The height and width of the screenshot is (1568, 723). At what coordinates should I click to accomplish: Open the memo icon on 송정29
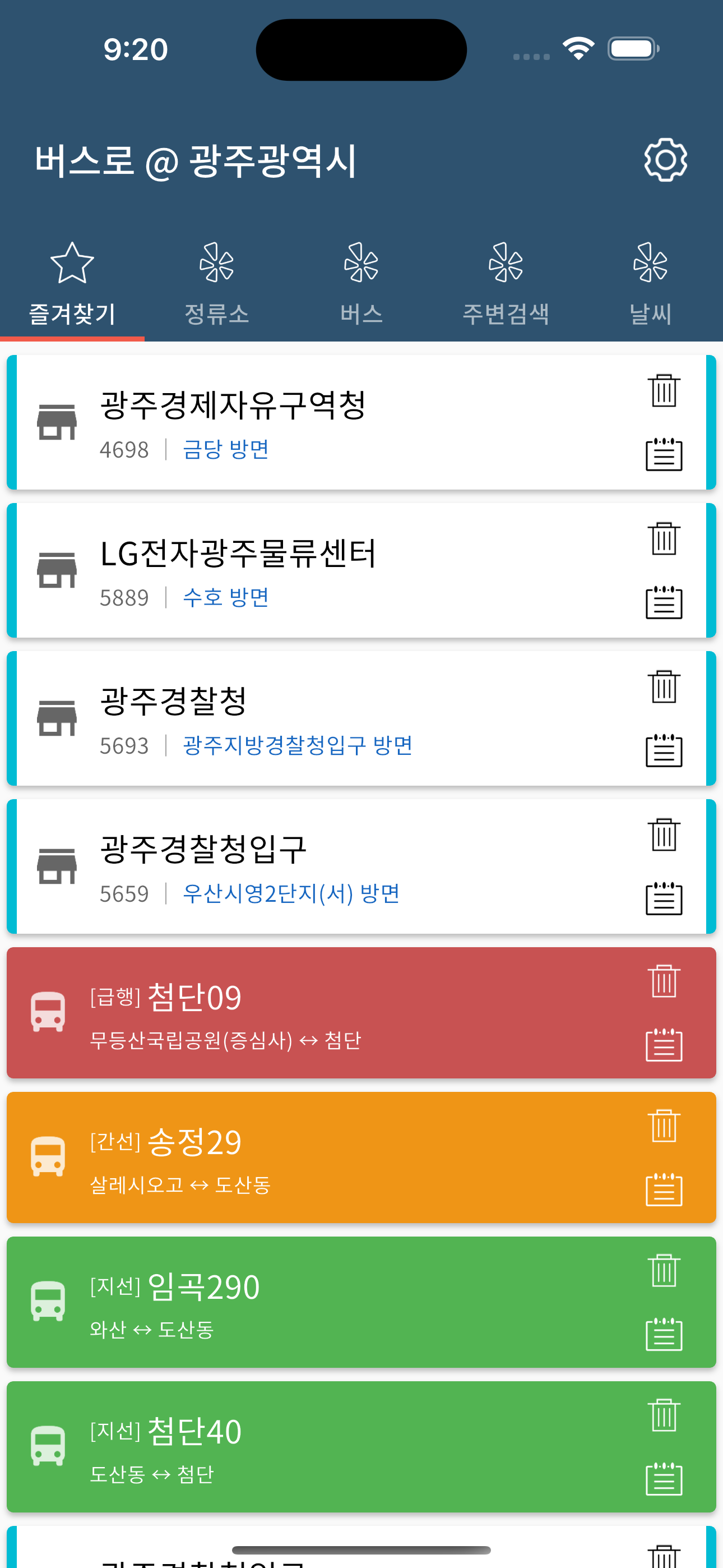point(664,1189)
